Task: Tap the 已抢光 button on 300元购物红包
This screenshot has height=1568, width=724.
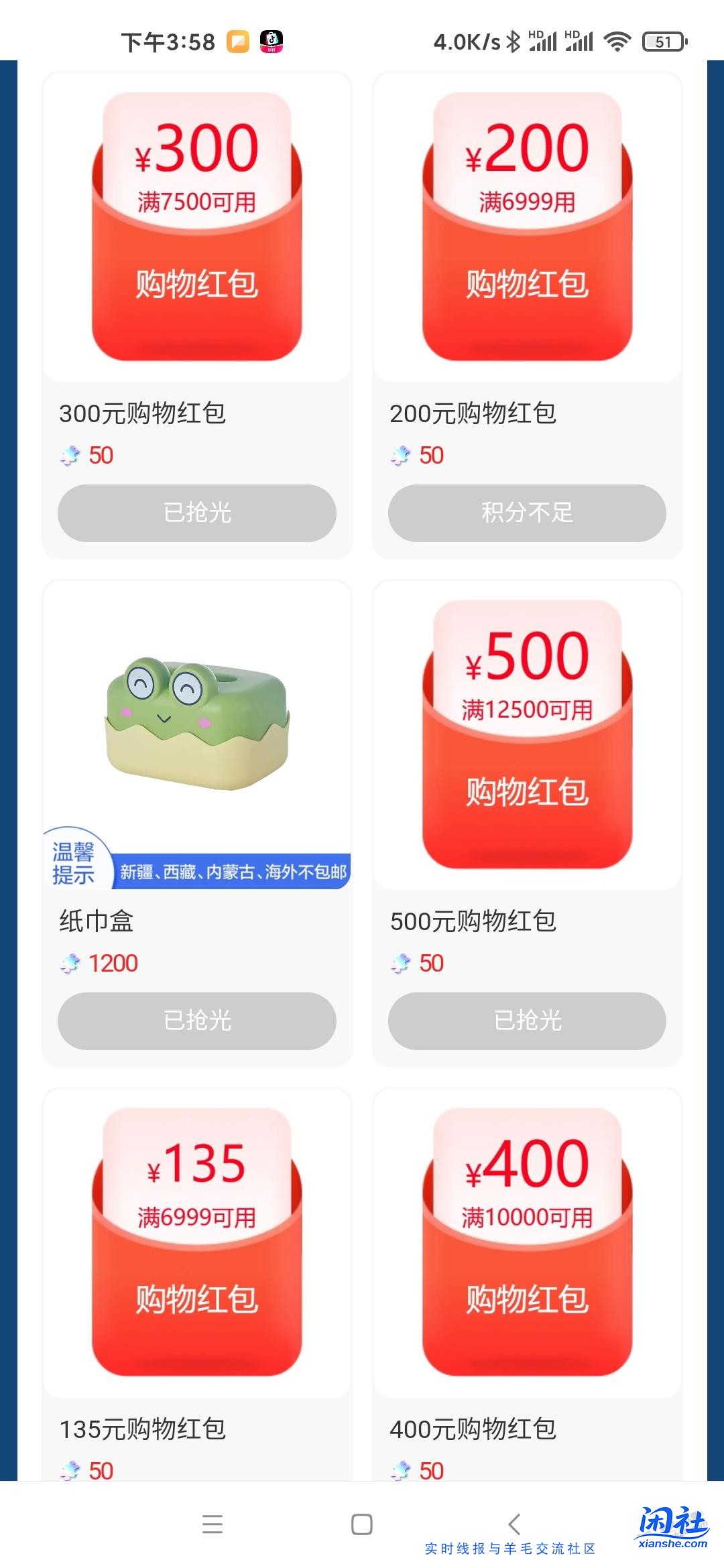Action: click(197, 513)
